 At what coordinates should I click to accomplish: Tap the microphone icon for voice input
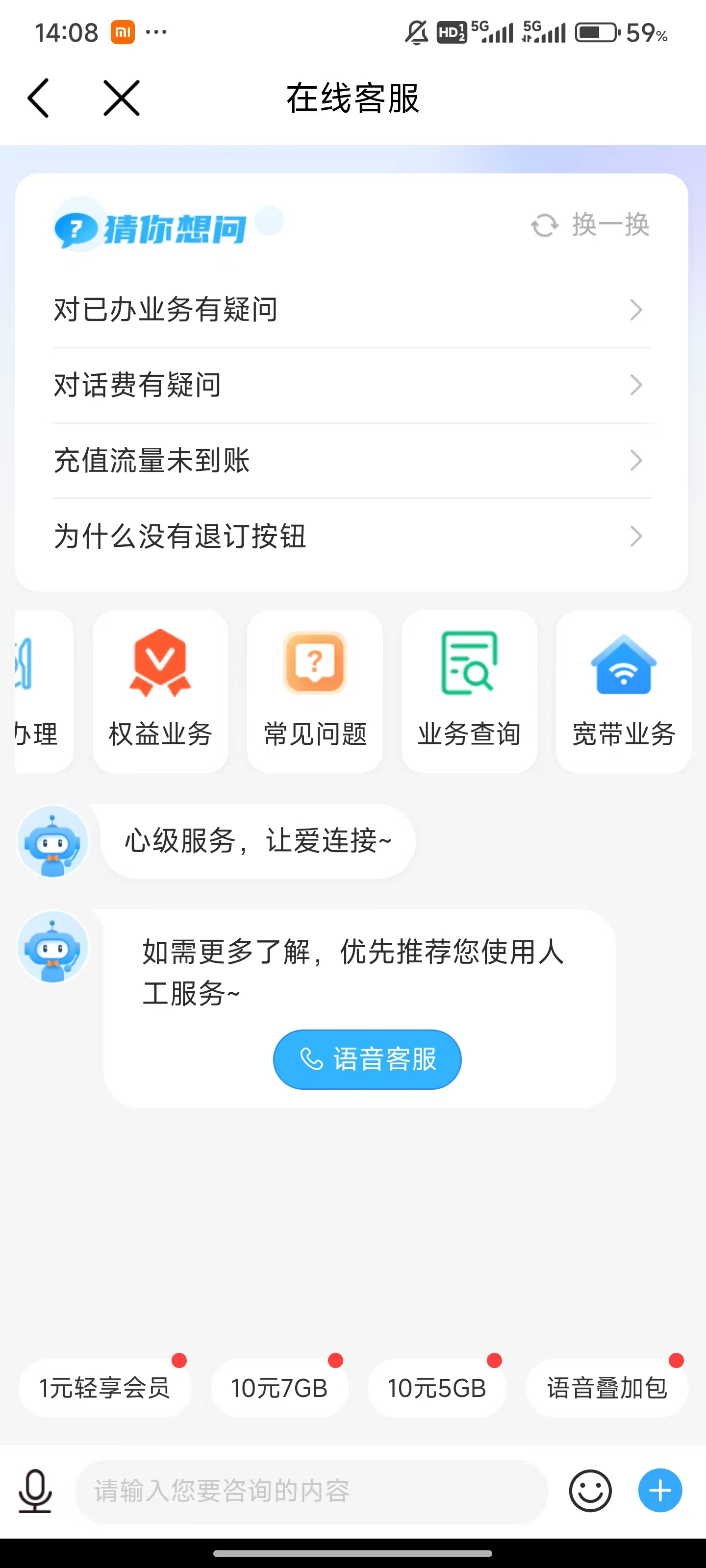click(x=35, y=1491)
